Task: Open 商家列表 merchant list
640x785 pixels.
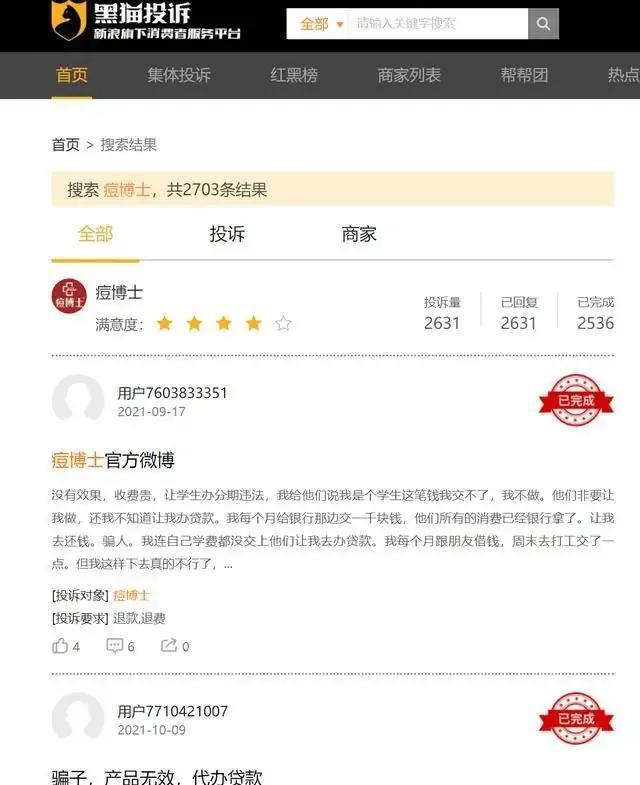Action: click(x=409, y=75)
